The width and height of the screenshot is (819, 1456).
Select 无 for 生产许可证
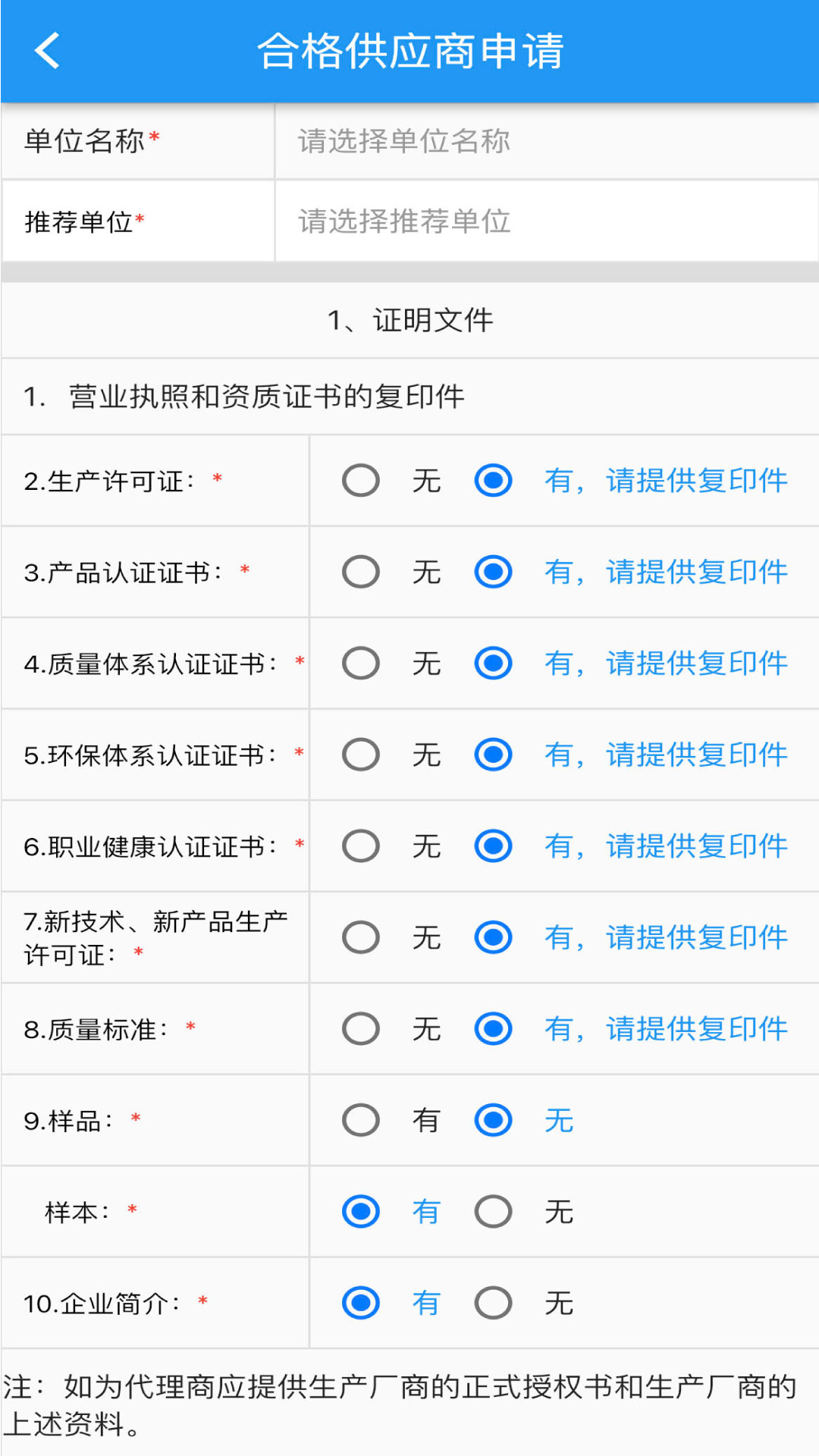tap(360, 480)
